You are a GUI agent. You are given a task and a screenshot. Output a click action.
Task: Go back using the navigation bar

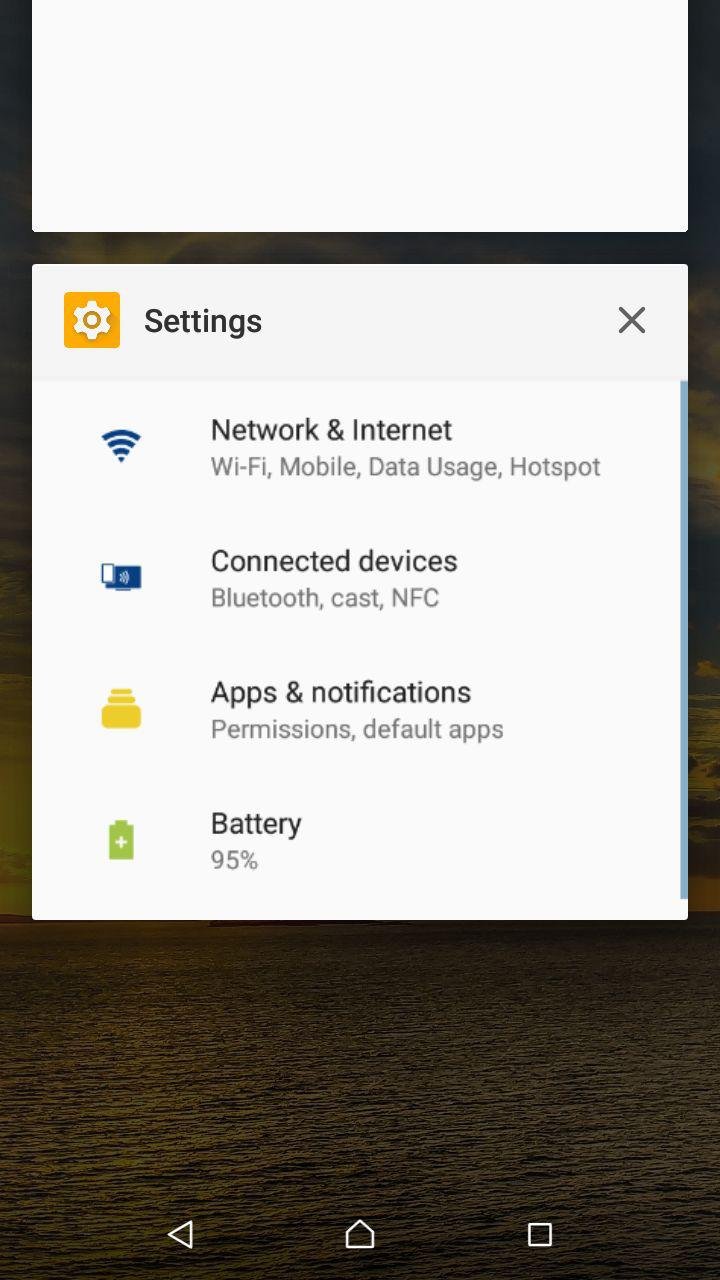(180, 1234)
